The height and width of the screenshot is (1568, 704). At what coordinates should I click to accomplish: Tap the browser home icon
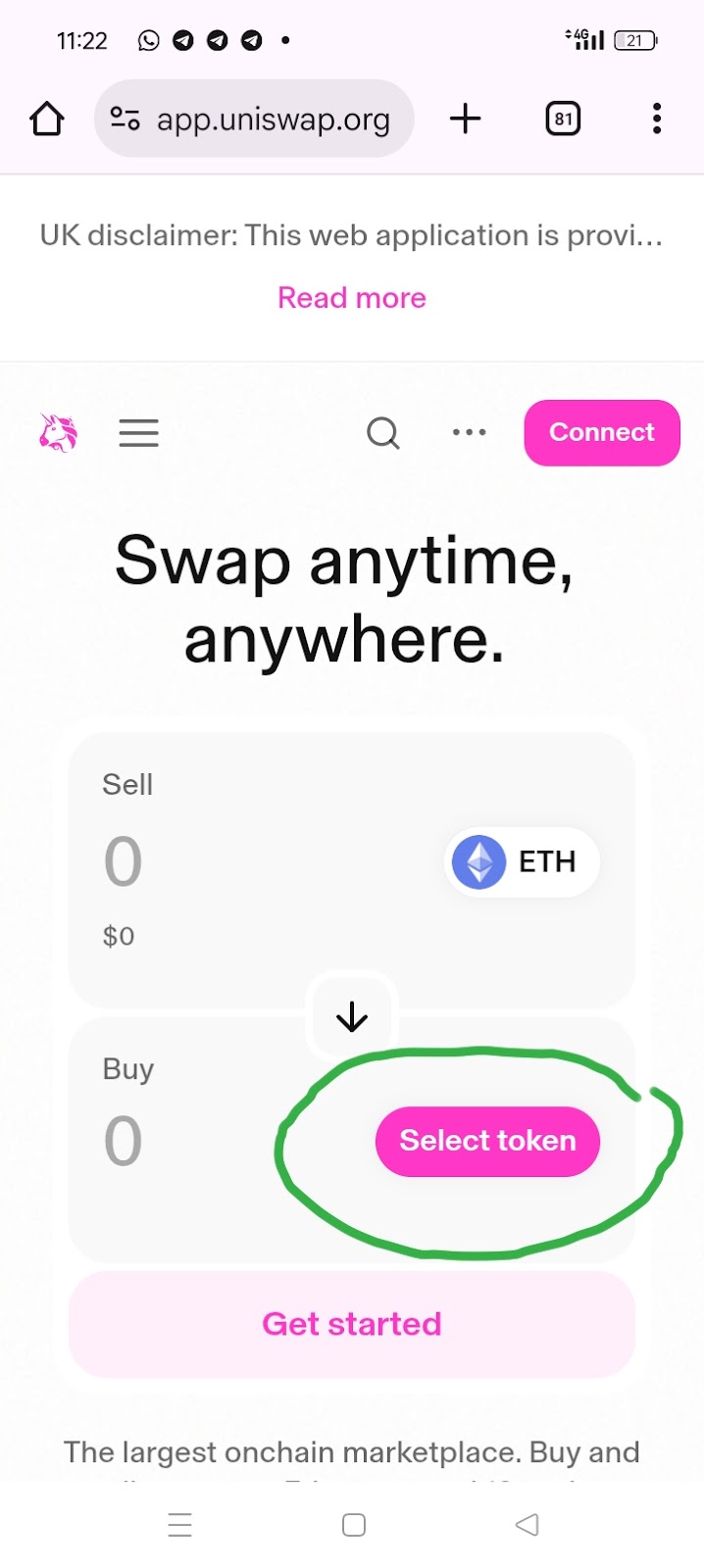(46, 120)
